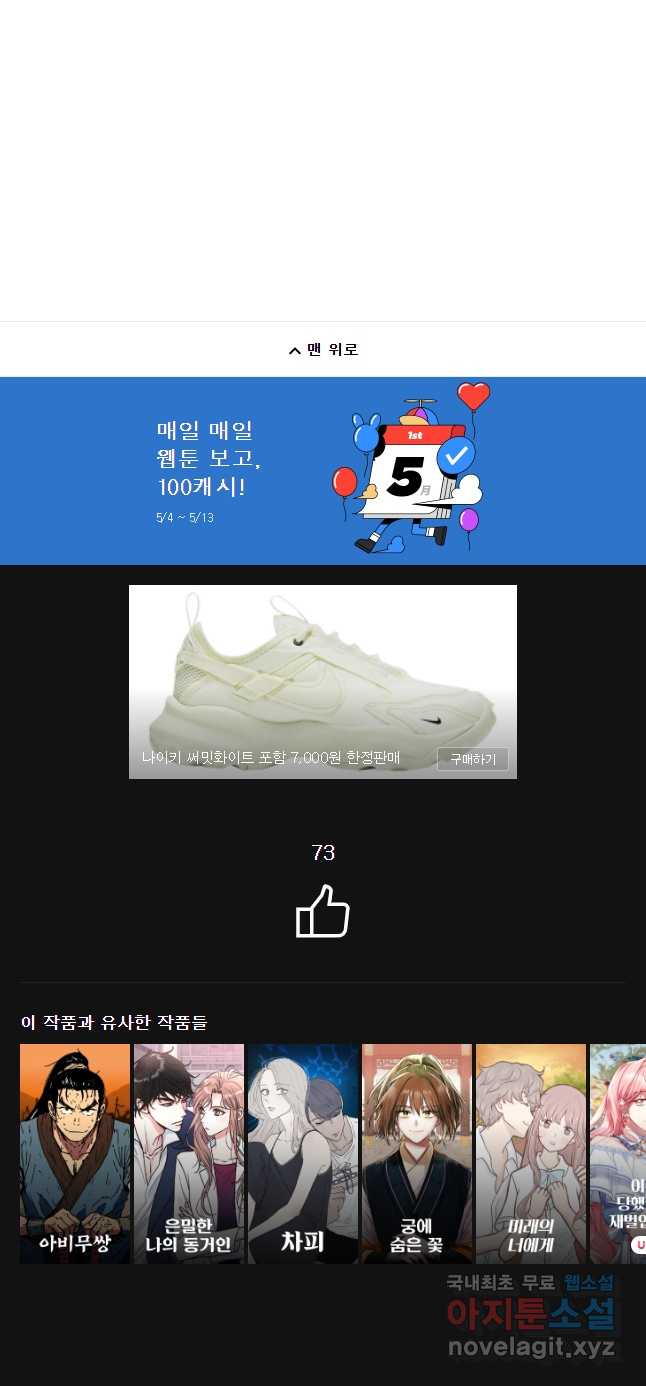Image resolution: width=646 pixels, height=1386 pixels.
Task: Open the 매일 매일 웹툰 보고 100캐시 banner
Action: coord(323,470)
